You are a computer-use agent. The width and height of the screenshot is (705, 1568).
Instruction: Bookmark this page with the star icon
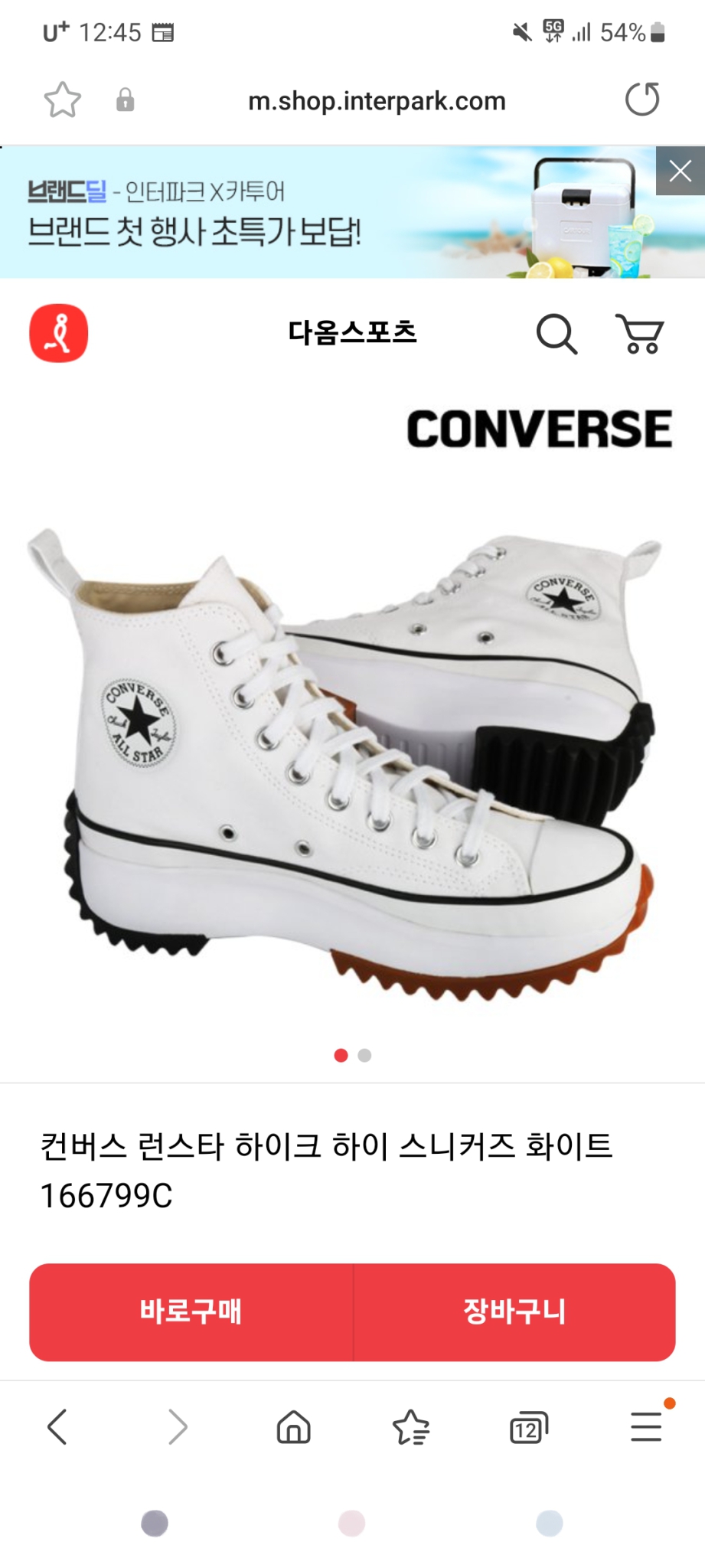[62, 100]
